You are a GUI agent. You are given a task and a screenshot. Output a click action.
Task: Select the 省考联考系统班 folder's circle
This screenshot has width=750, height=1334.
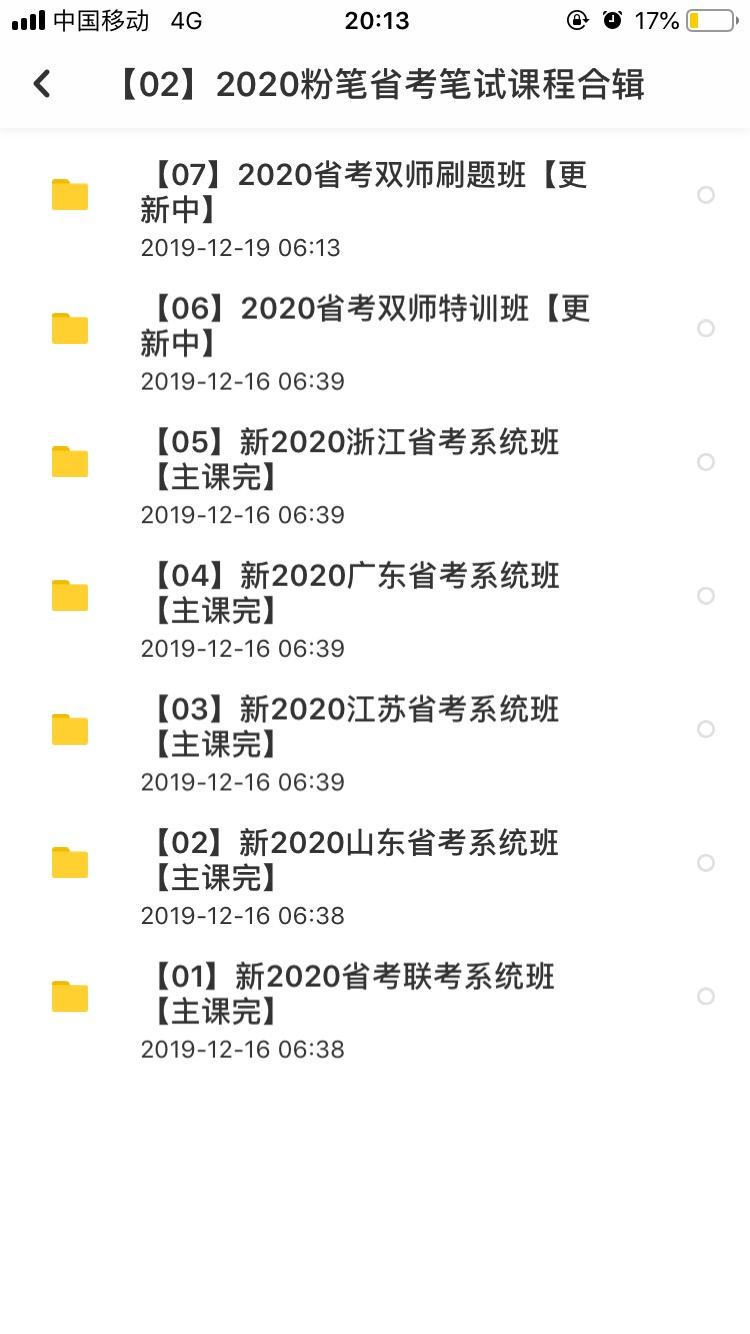pos(706,996)
